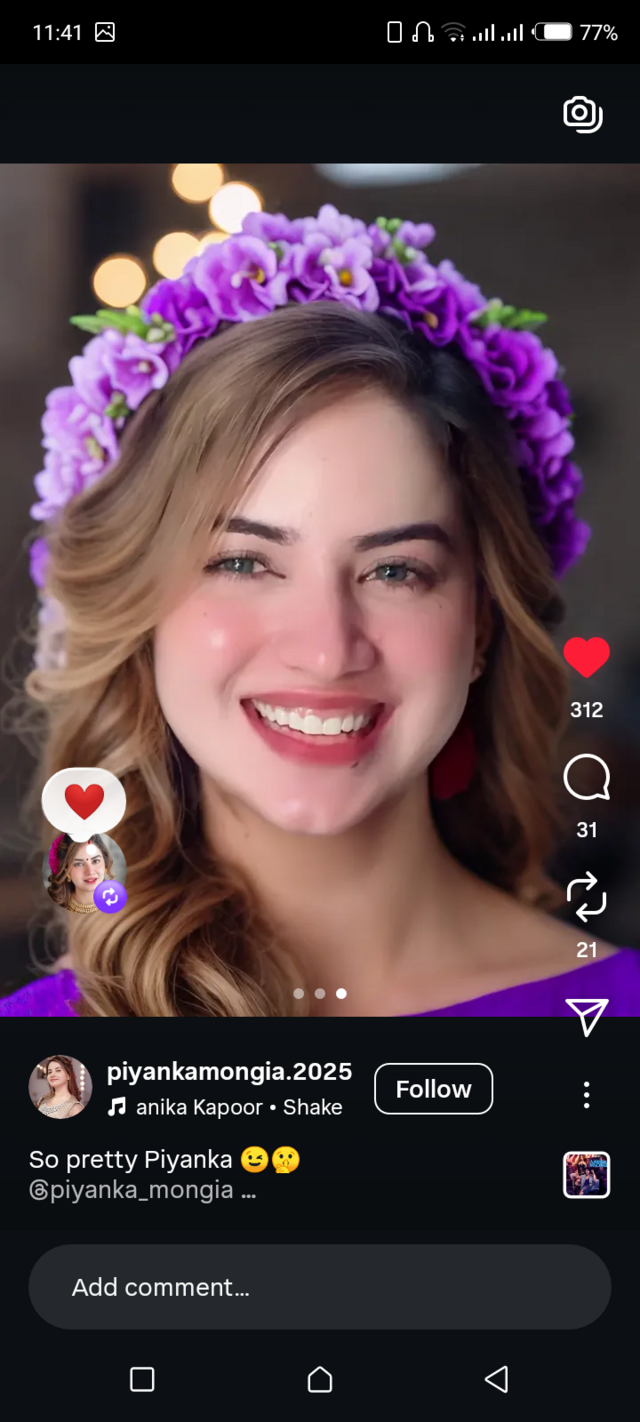Screen dimensions: 640x1422
Task: Go back using the system back button
Action: tap(496, 1380)
